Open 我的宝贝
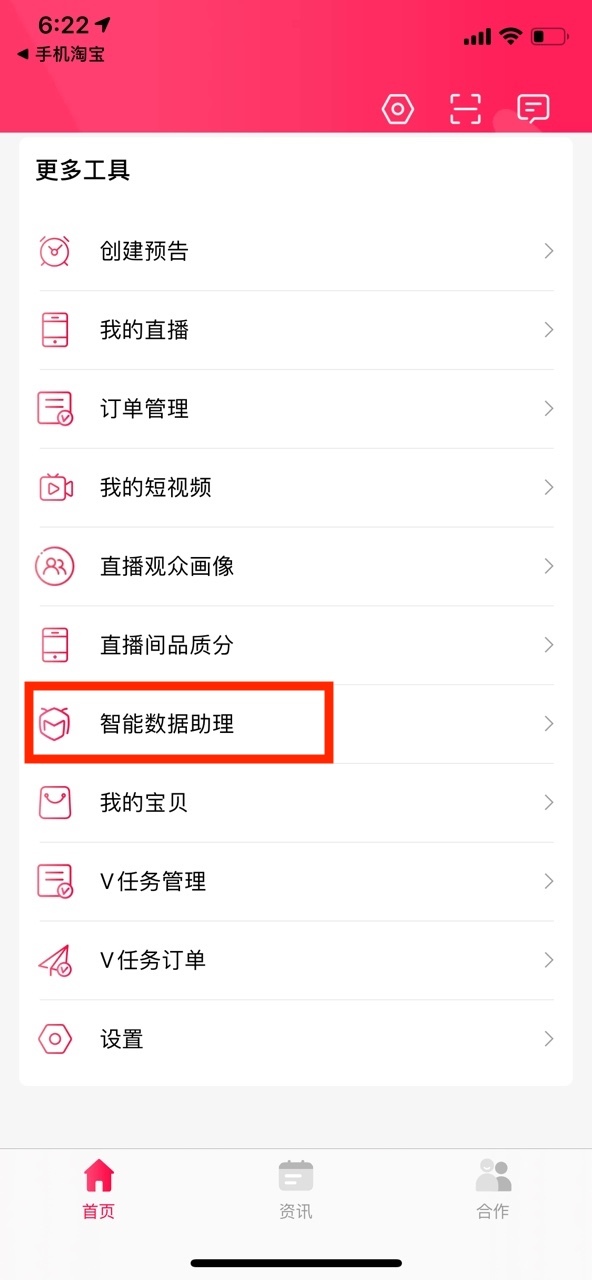Screen dimensions: 592x1280 click(296, 803)
